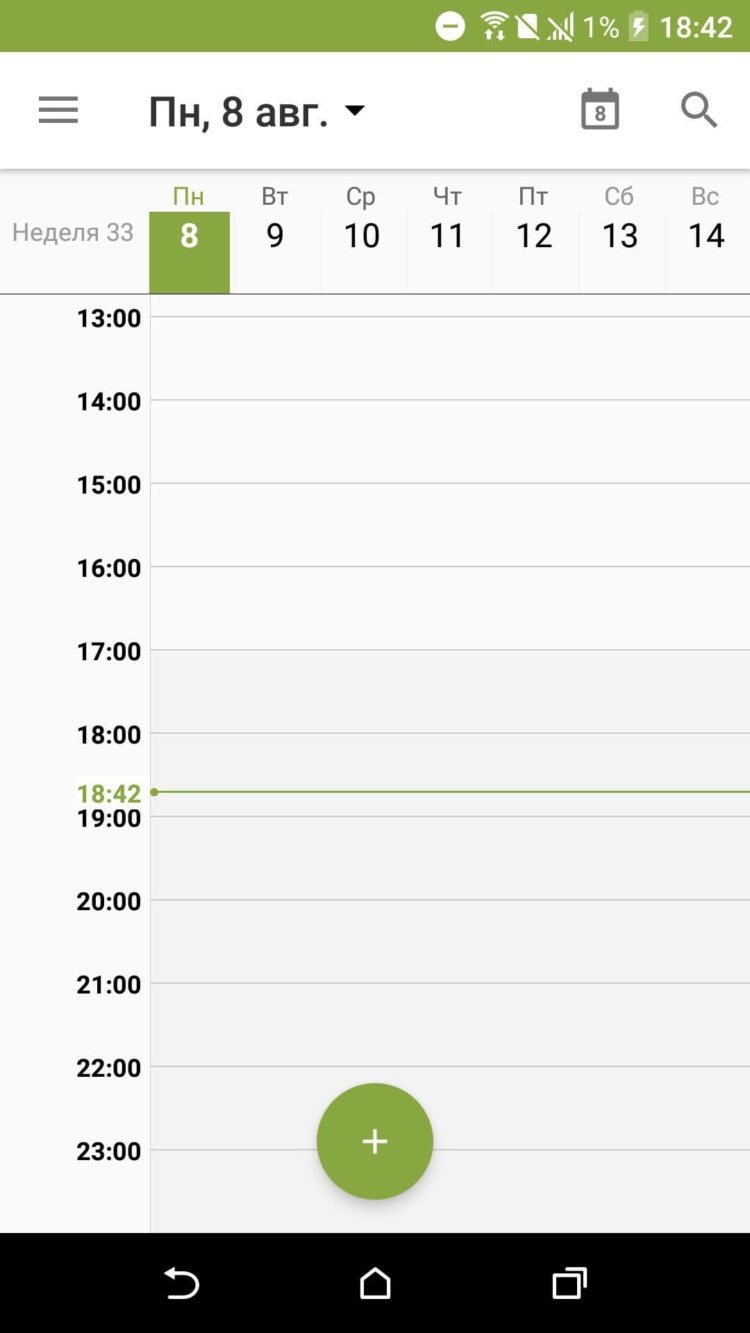Go to Friday 12
750x1333 pixels.
coord(533,236)
